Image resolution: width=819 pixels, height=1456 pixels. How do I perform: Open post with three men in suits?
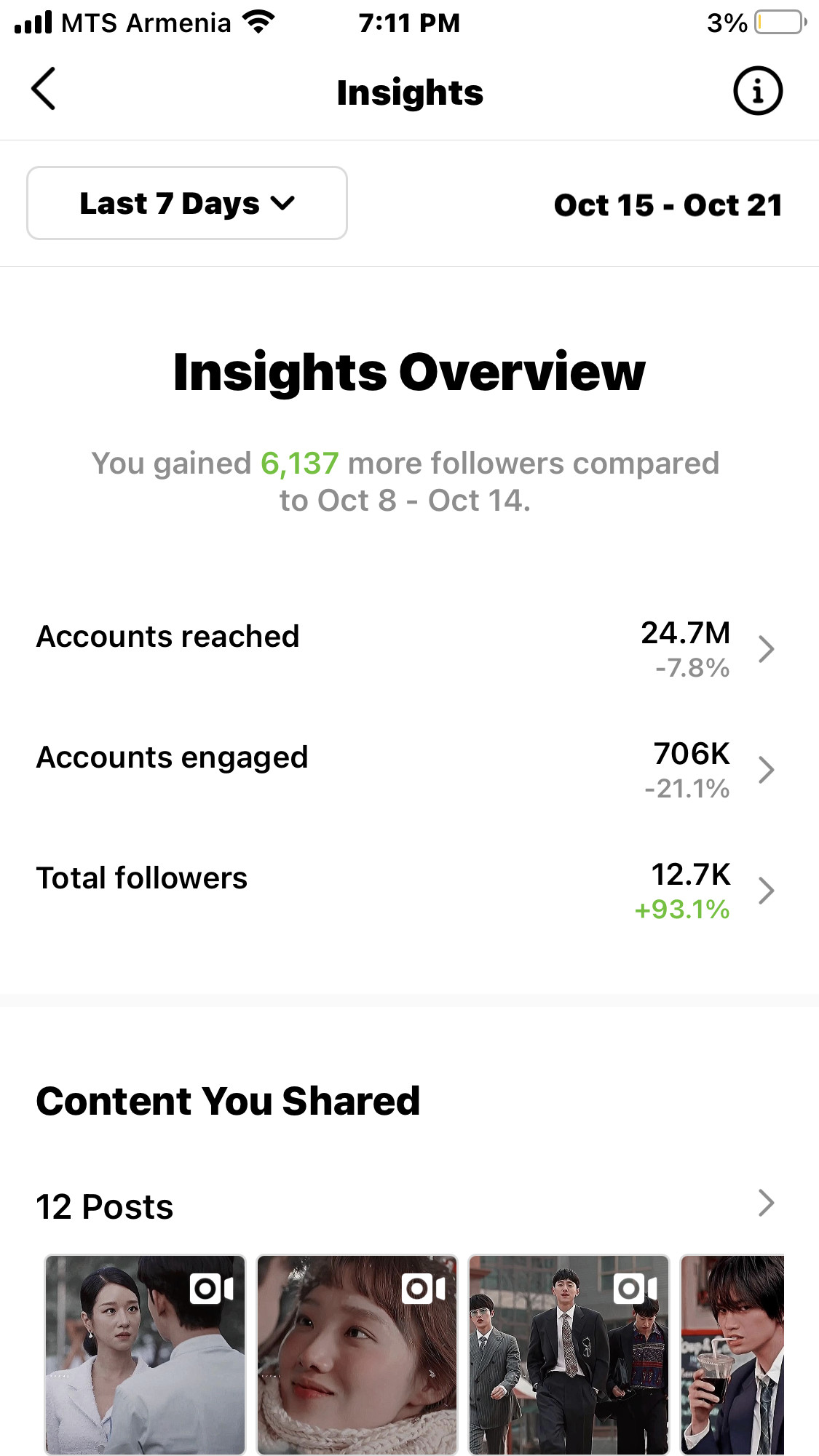(x=569, y=1354)
